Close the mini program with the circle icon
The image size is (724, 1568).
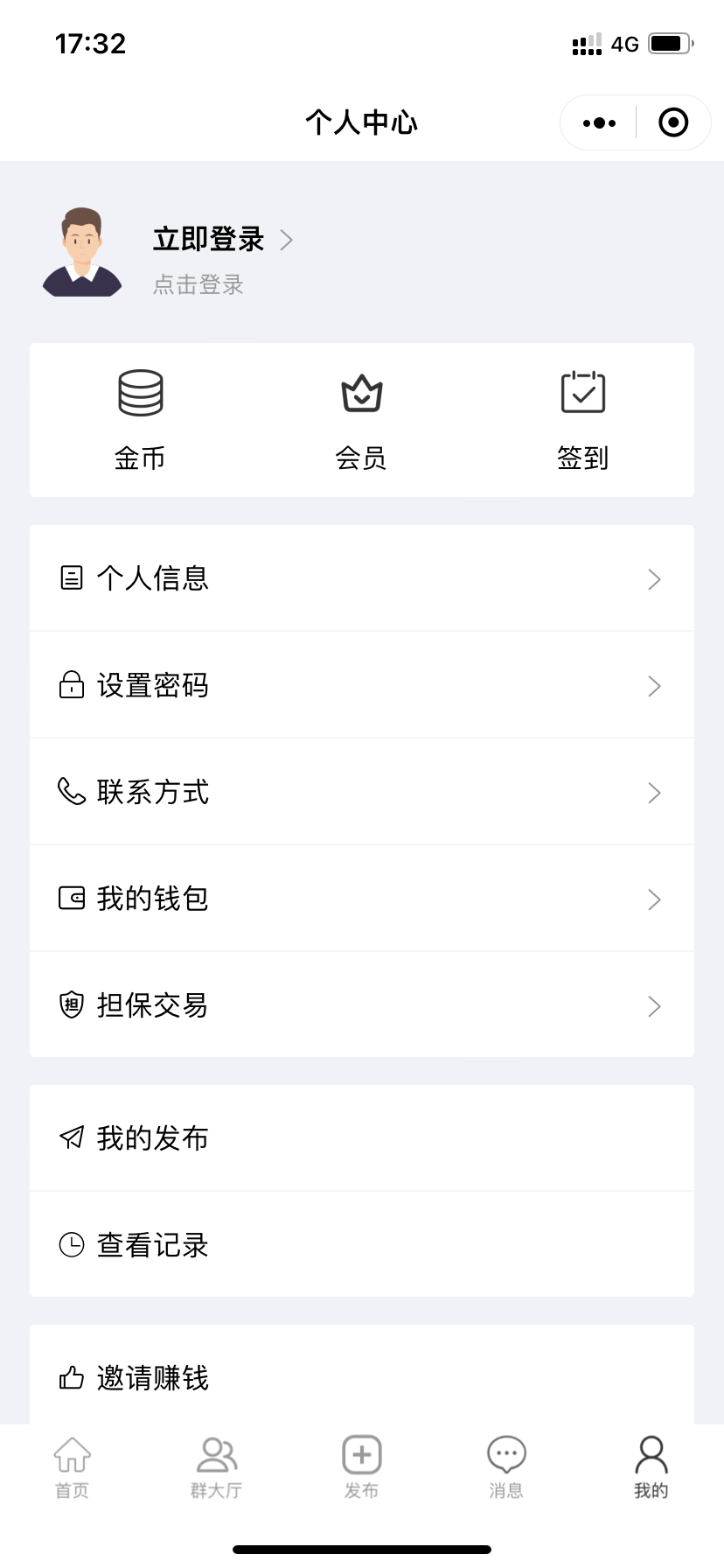click(x=672, y=123)
